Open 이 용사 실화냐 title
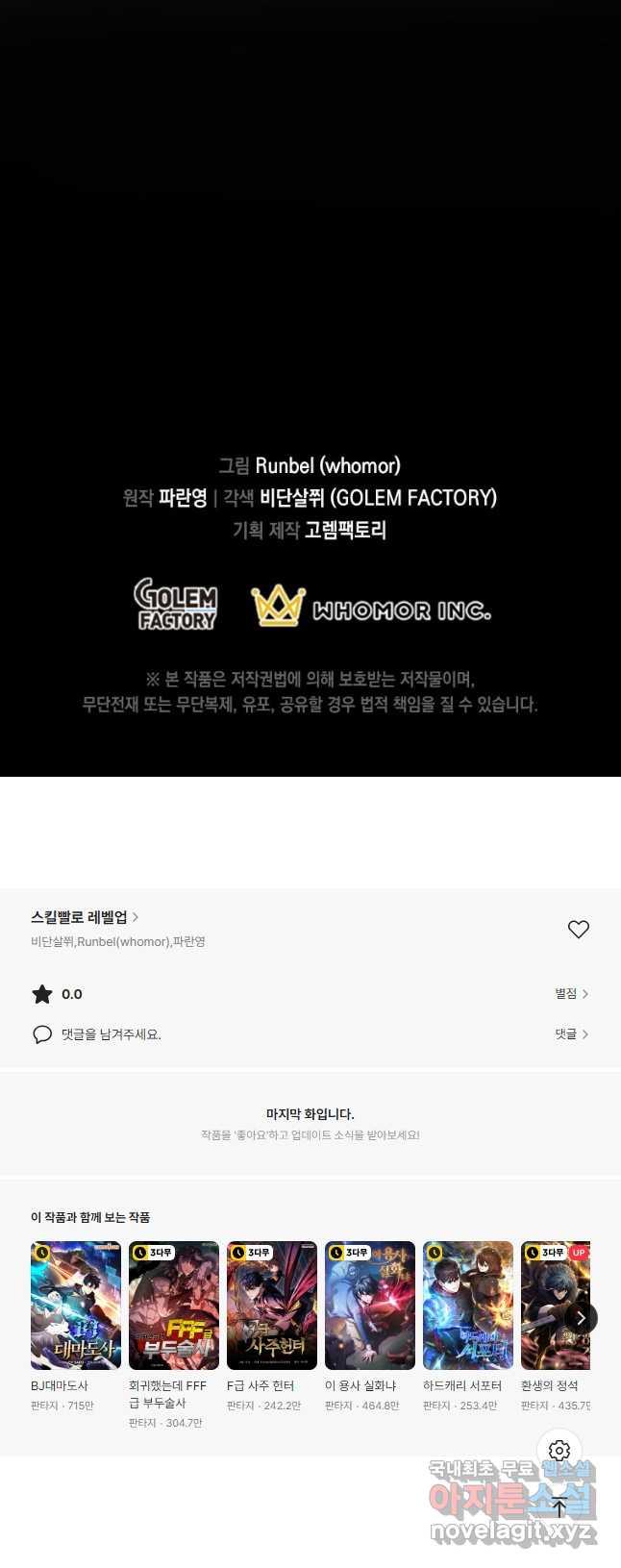Screen dimensions: 621x1568 point(370,1306)
